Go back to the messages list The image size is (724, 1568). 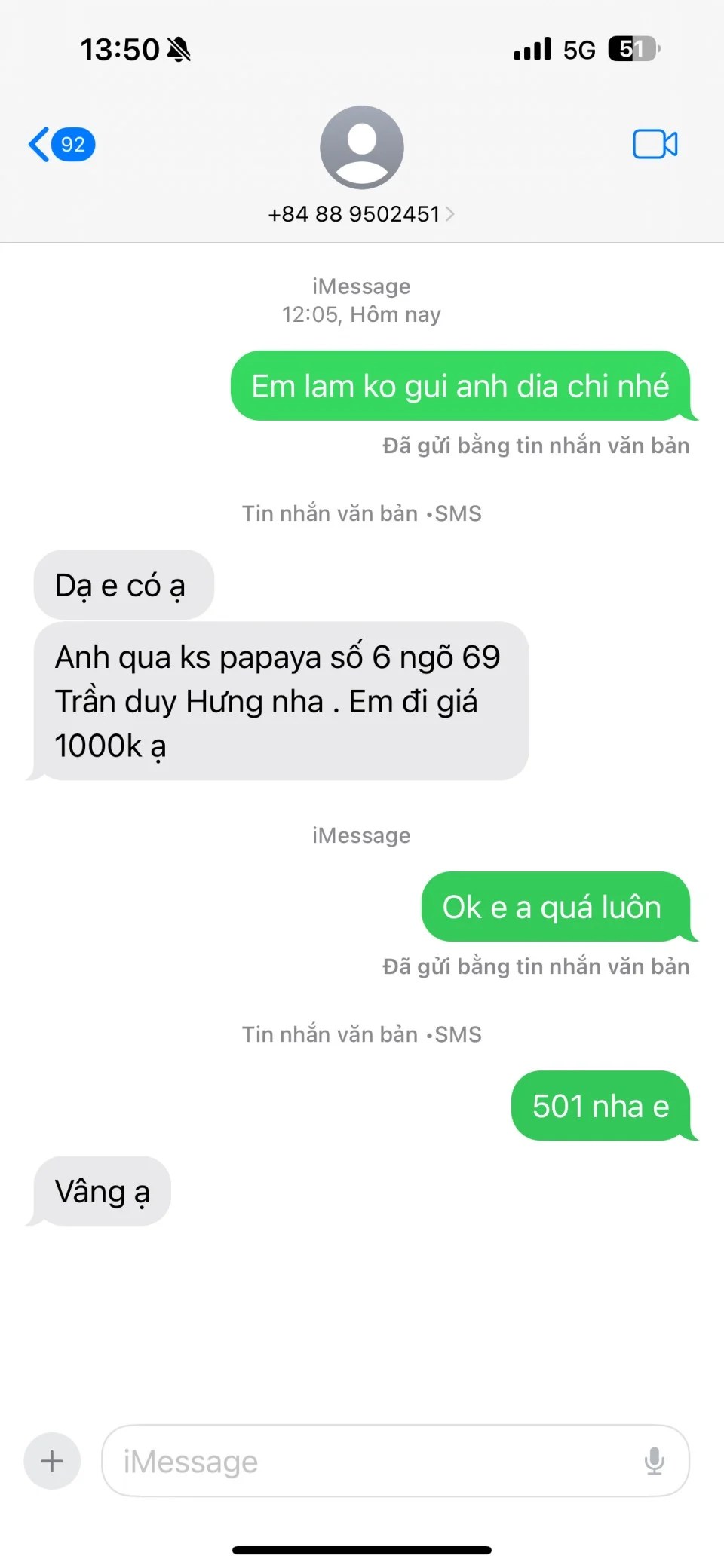click(x=61, y=144)
